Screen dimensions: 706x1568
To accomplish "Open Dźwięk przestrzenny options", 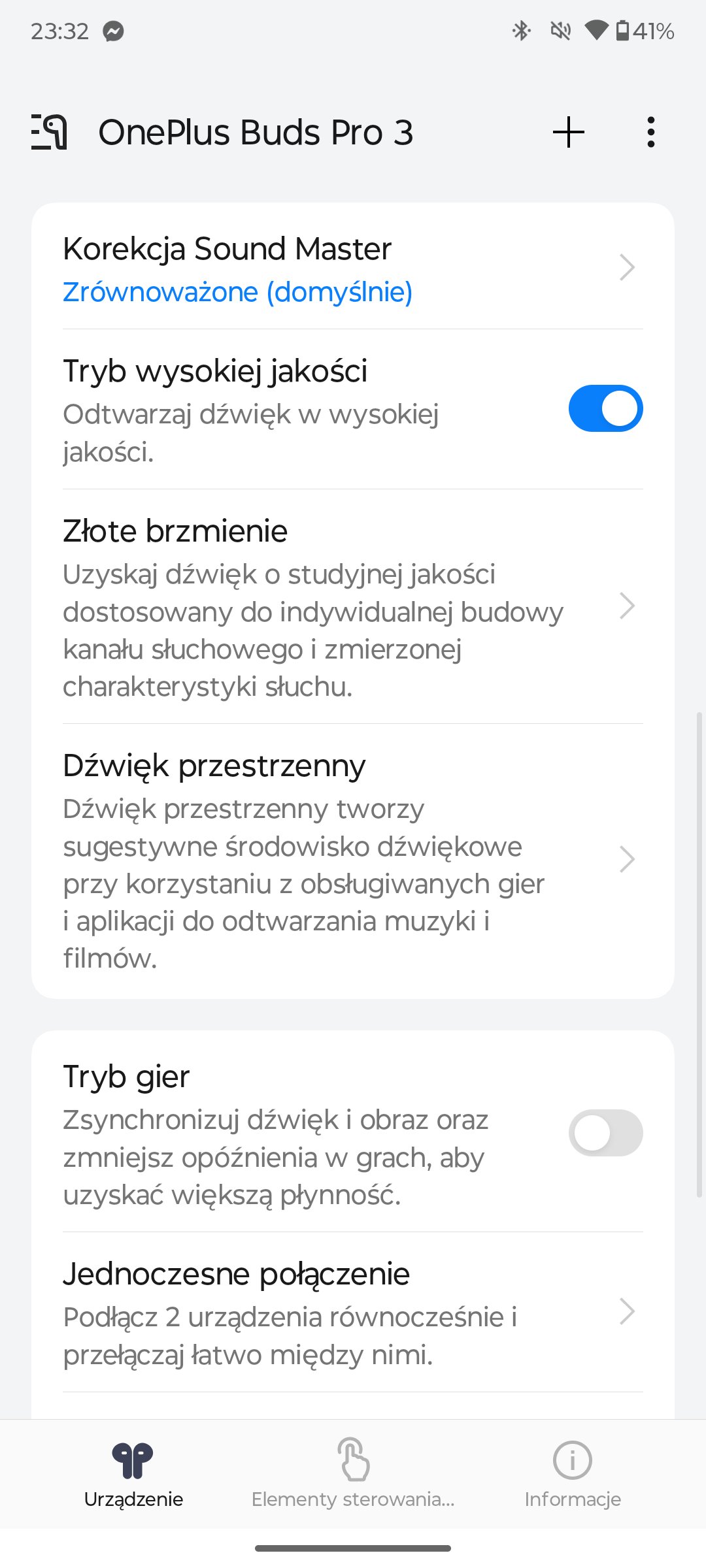I will (x=353, y=860).
